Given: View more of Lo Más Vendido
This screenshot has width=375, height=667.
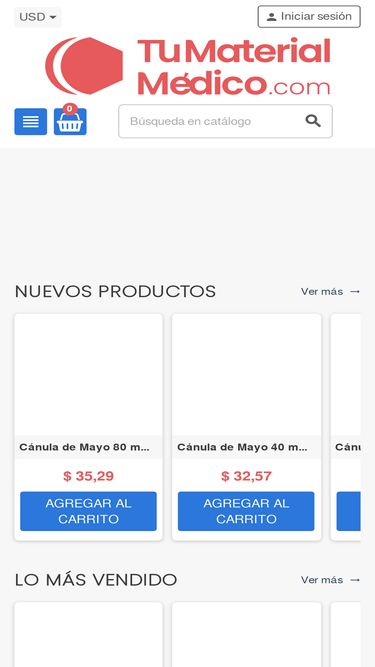Looking at the screenshot, I should click(x=330, y=580).
